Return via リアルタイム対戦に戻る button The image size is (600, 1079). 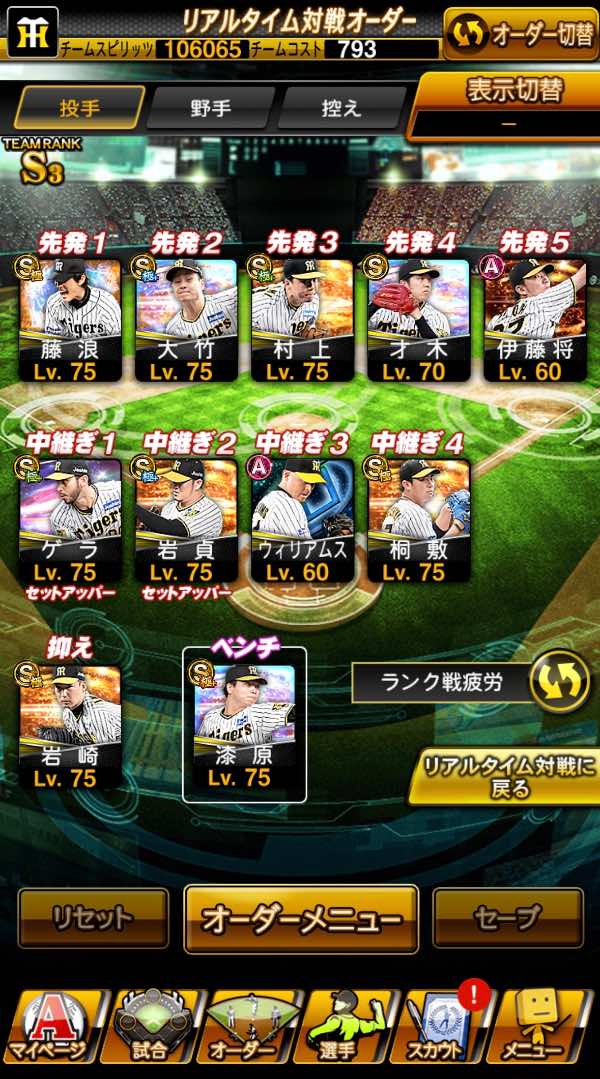[x=508, y=777]
